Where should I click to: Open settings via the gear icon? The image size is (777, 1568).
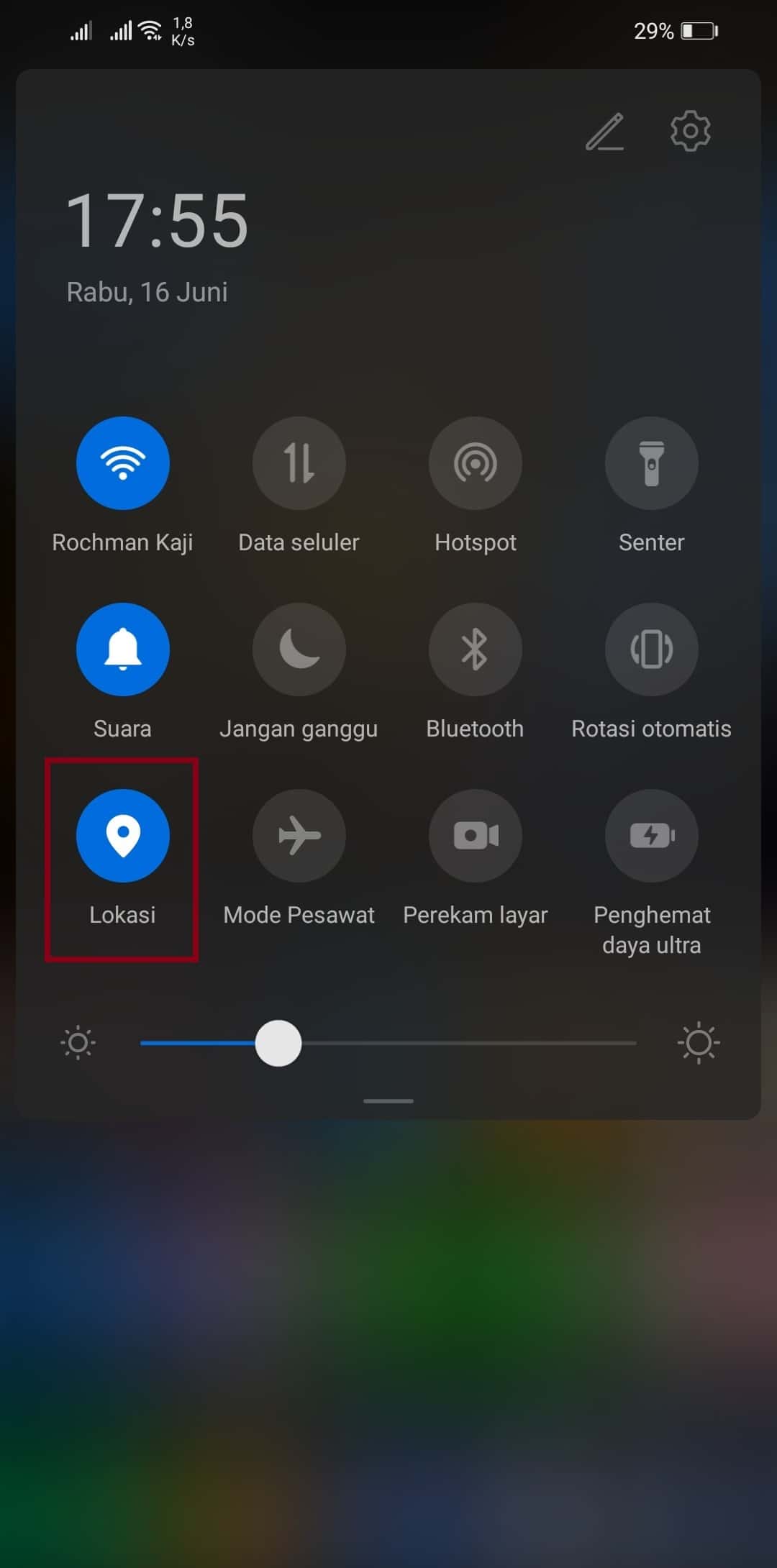(x=690, y=131)
